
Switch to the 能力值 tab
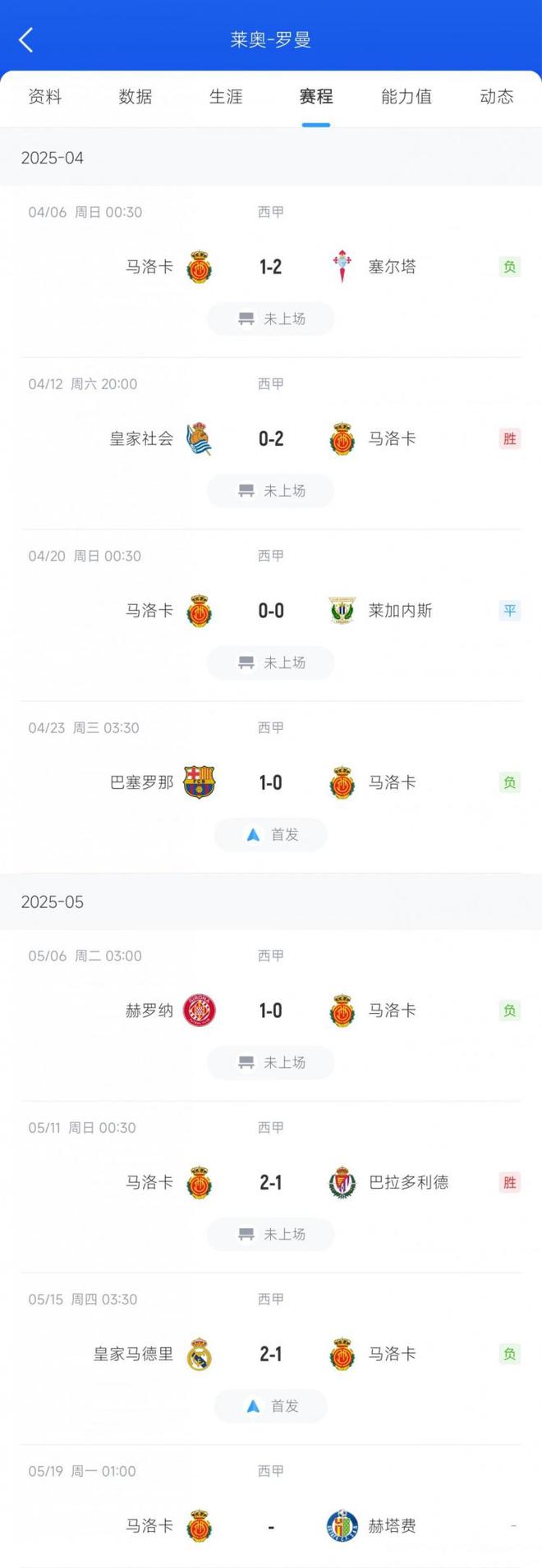[406, 97]
